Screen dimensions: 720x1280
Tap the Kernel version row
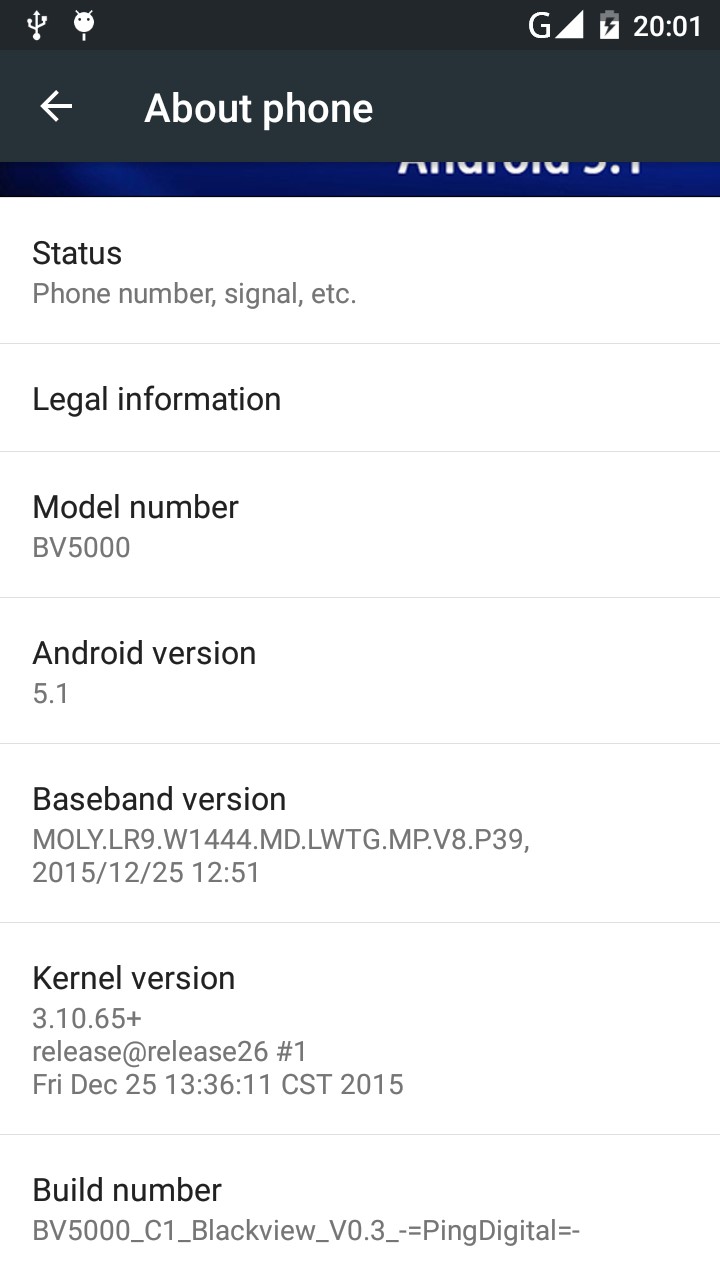360,1028
